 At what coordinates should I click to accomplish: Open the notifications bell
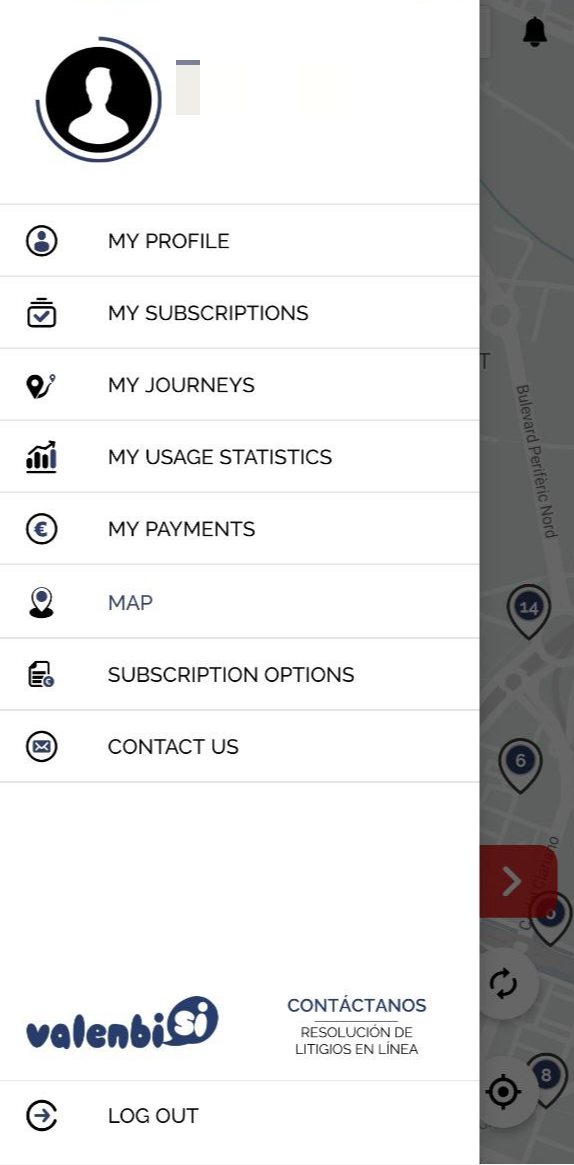[x=535, y=32]
